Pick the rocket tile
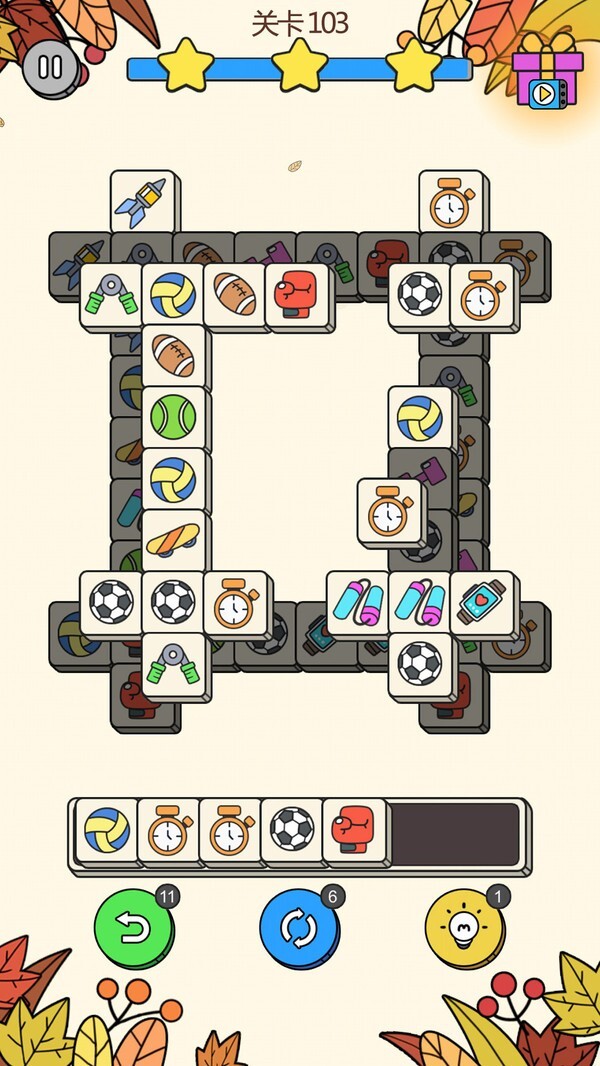600x1066 pixels. pyautogui.click(x=142, y=202)
